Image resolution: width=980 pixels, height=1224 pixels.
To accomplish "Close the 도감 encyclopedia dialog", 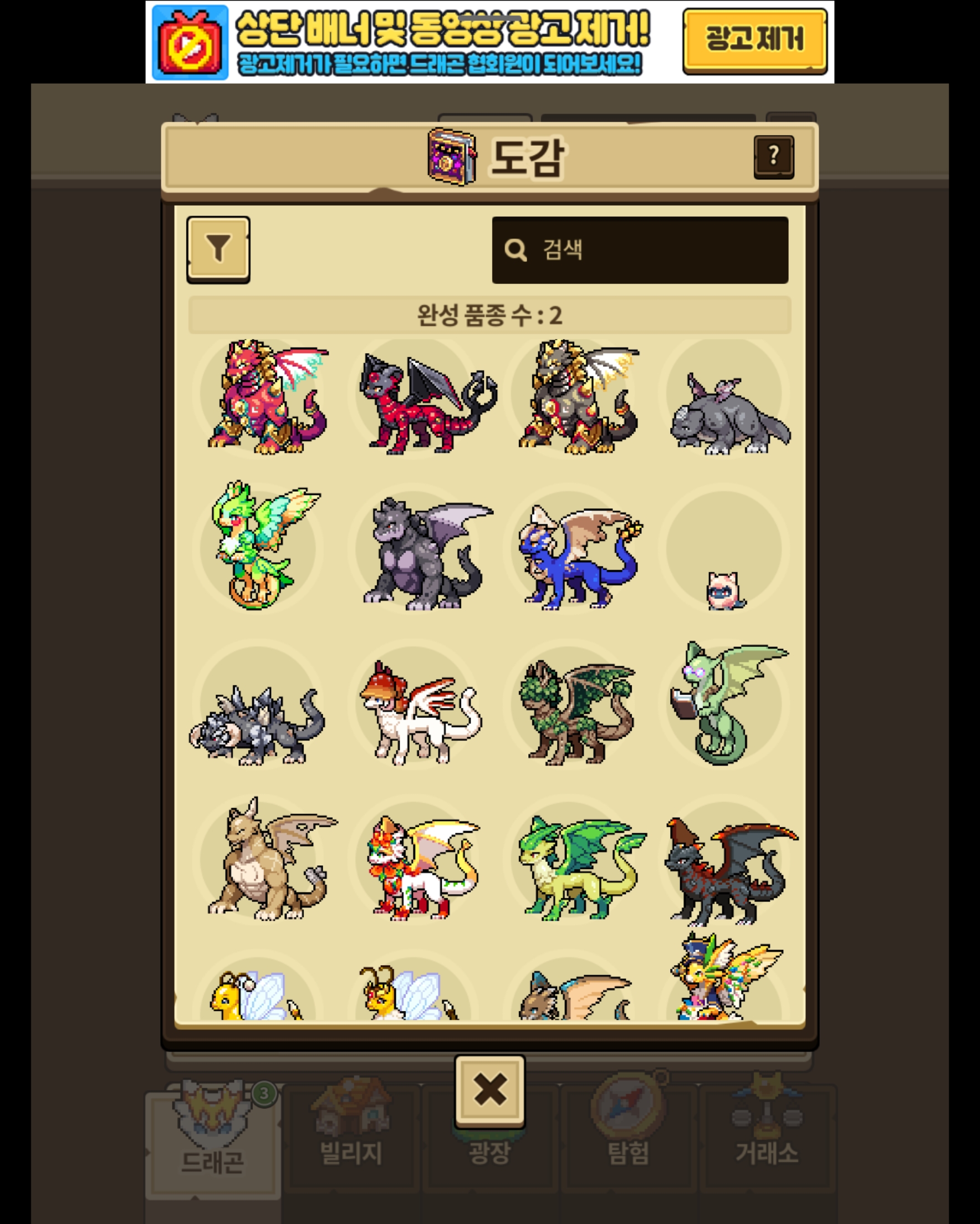I will click(x=489, y=1090).
